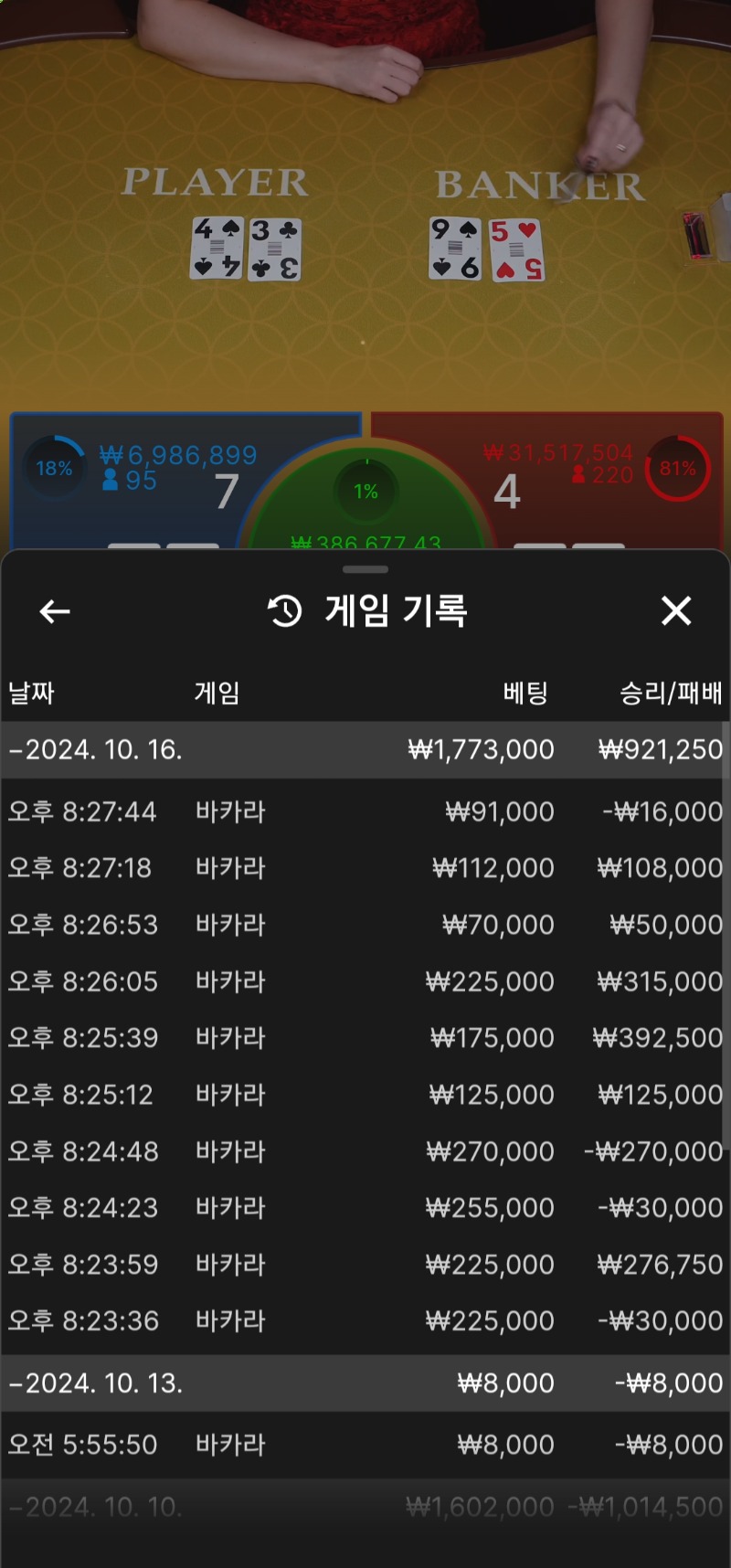View the 오후 8:25:12 baccarat record

(365, 1095)
